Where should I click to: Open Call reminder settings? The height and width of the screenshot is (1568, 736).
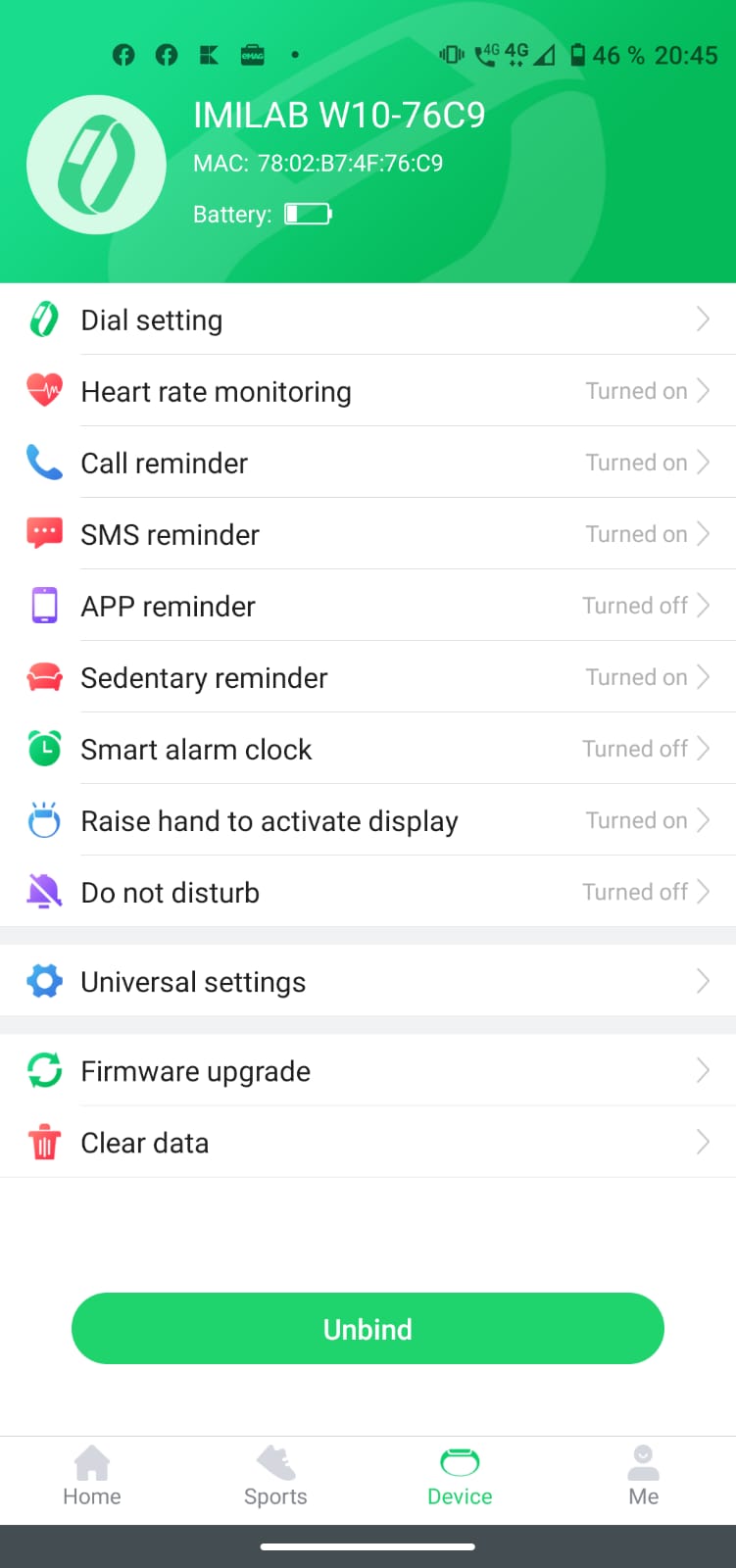point(368,463)
